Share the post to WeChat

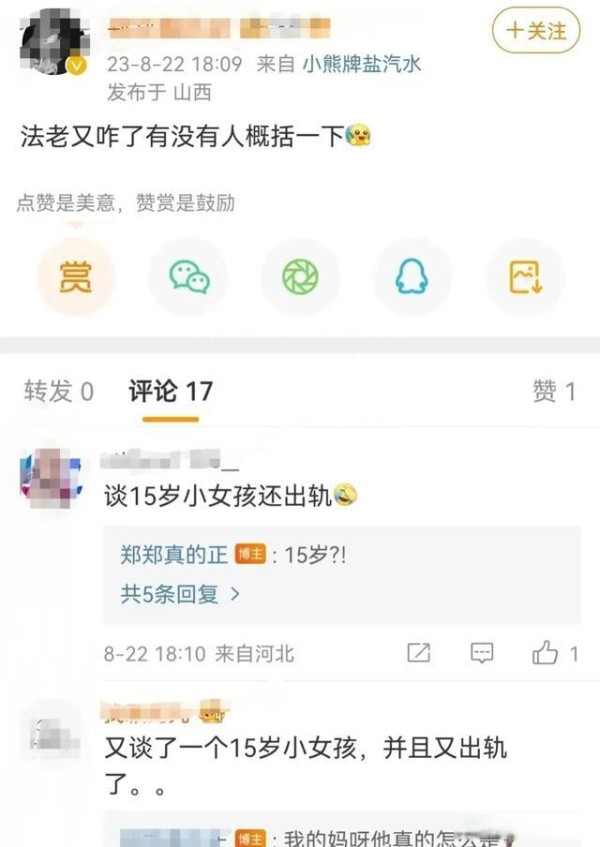188,277
